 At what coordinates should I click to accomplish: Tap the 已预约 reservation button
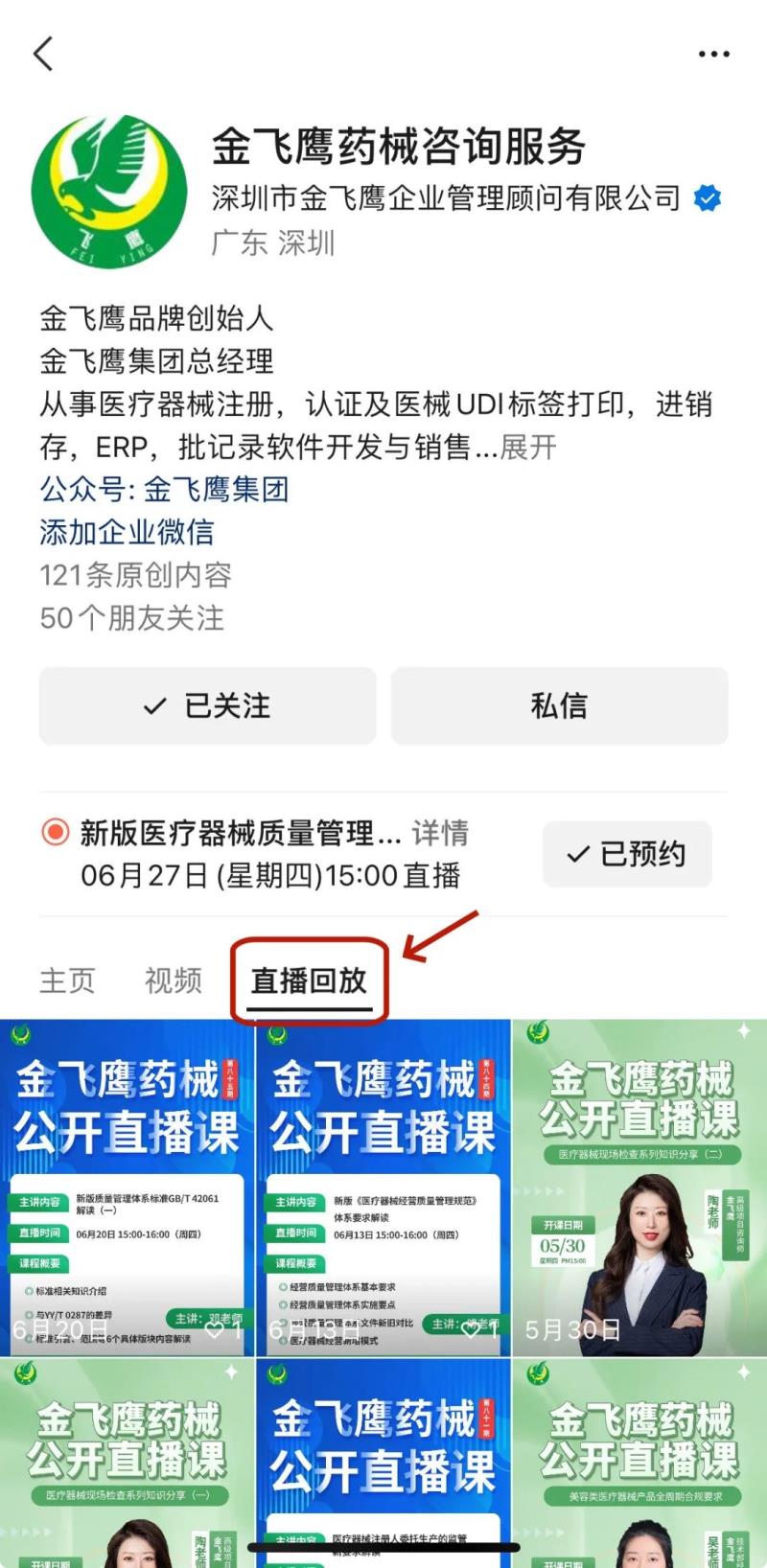pyautogui.click(x=627, y=853)
